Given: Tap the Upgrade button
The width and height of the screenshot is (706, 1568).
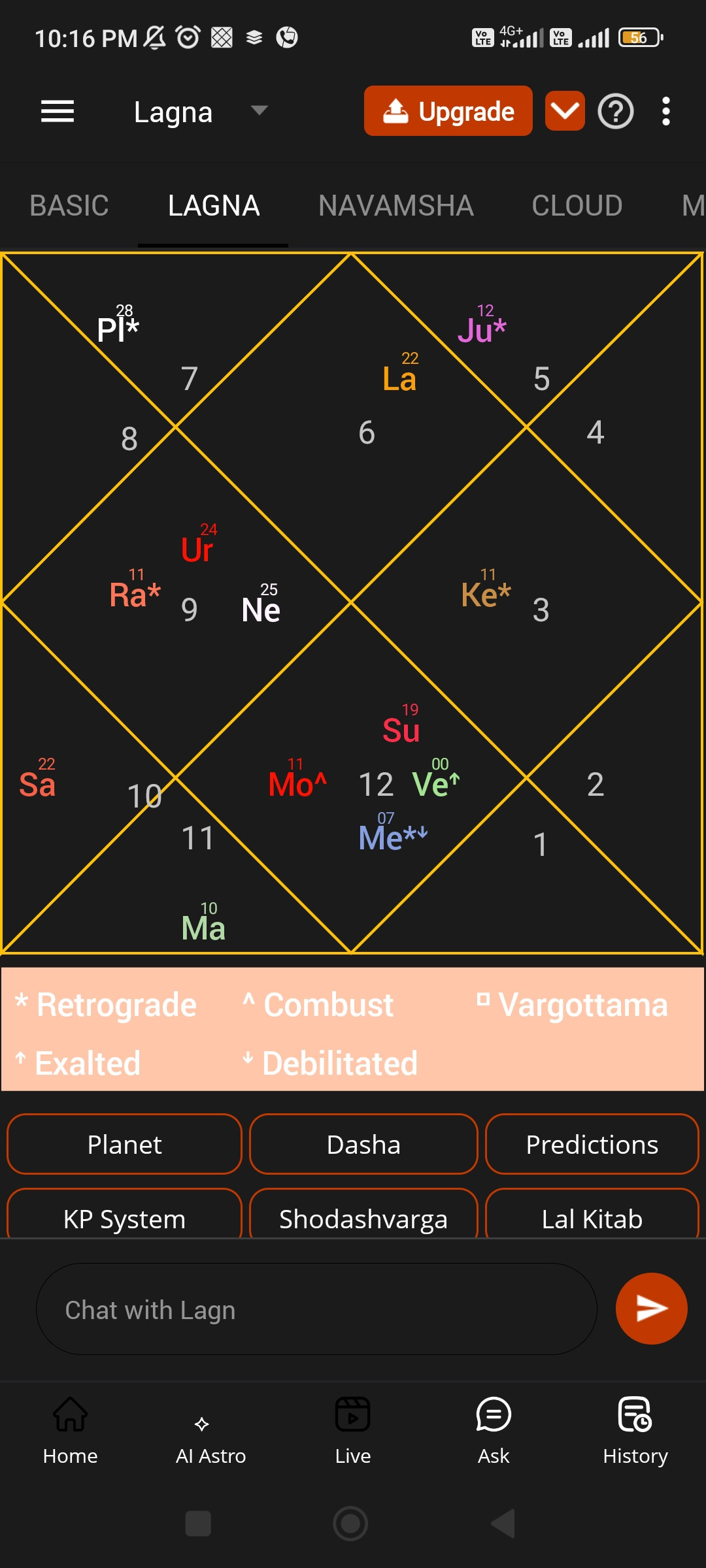Looking at the screenshot, I should pos(448,111).
